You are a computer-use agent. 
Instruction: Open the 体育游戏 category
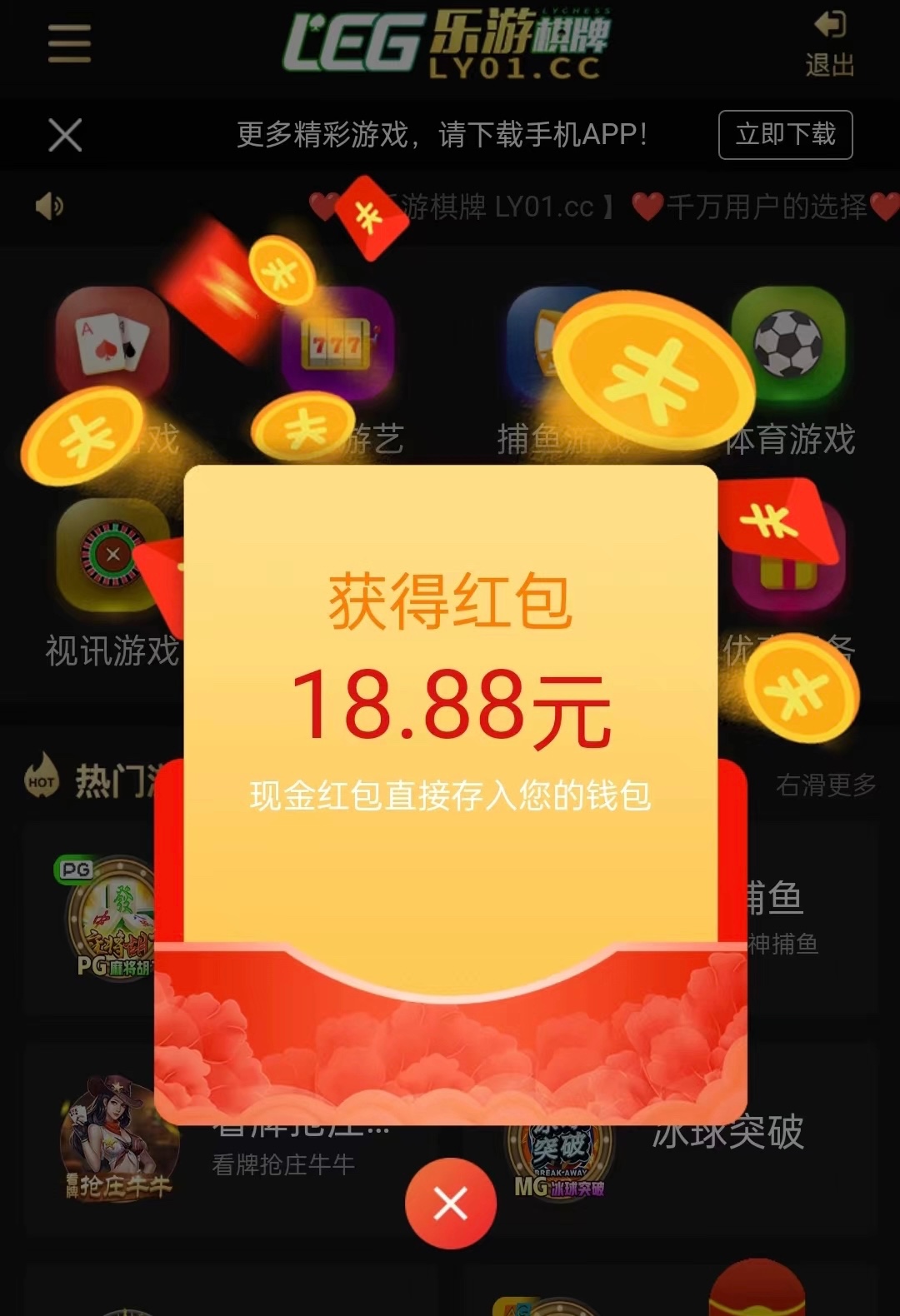point(788,343)
